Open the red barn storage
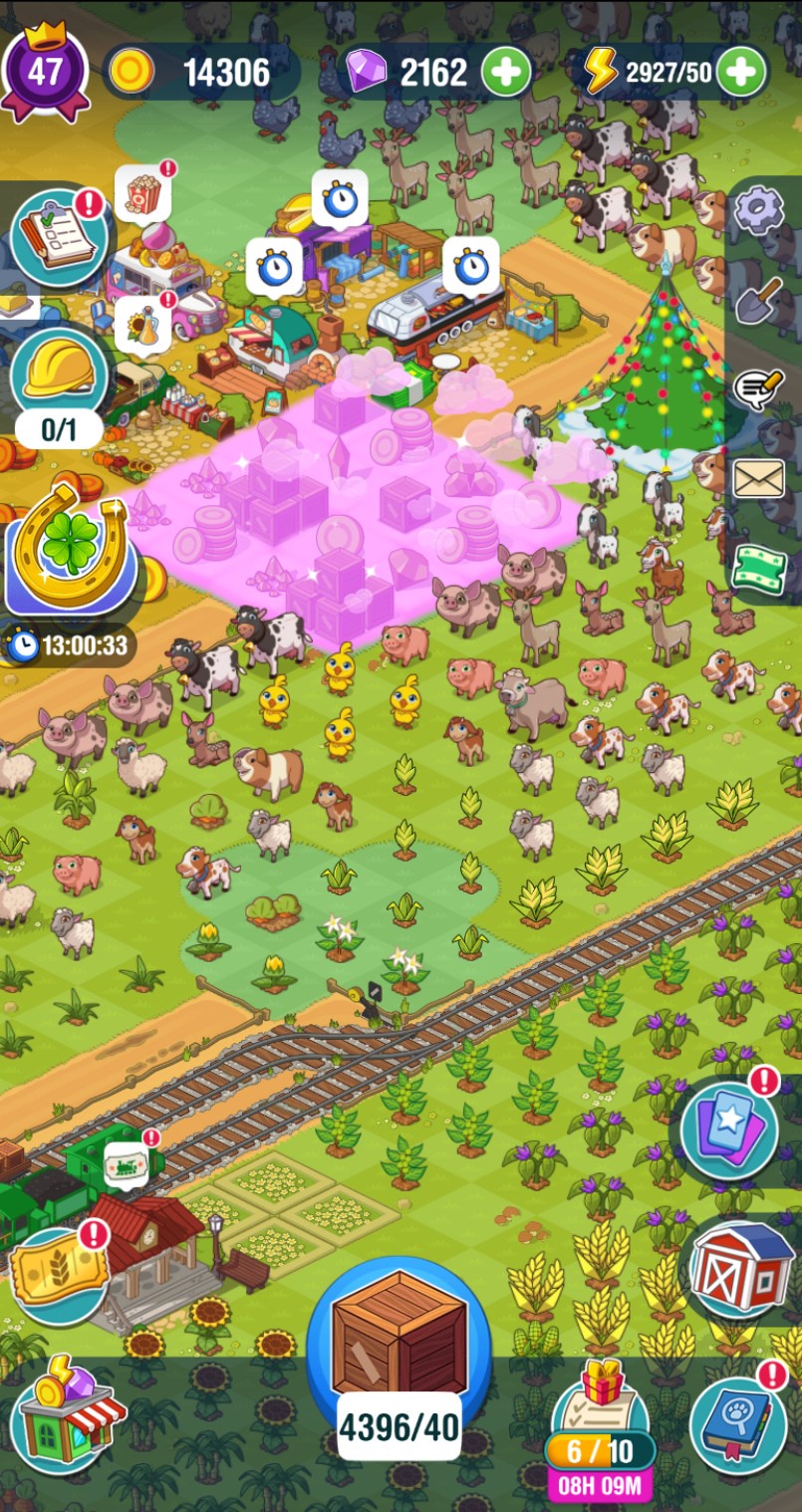 coord(742,1270)
